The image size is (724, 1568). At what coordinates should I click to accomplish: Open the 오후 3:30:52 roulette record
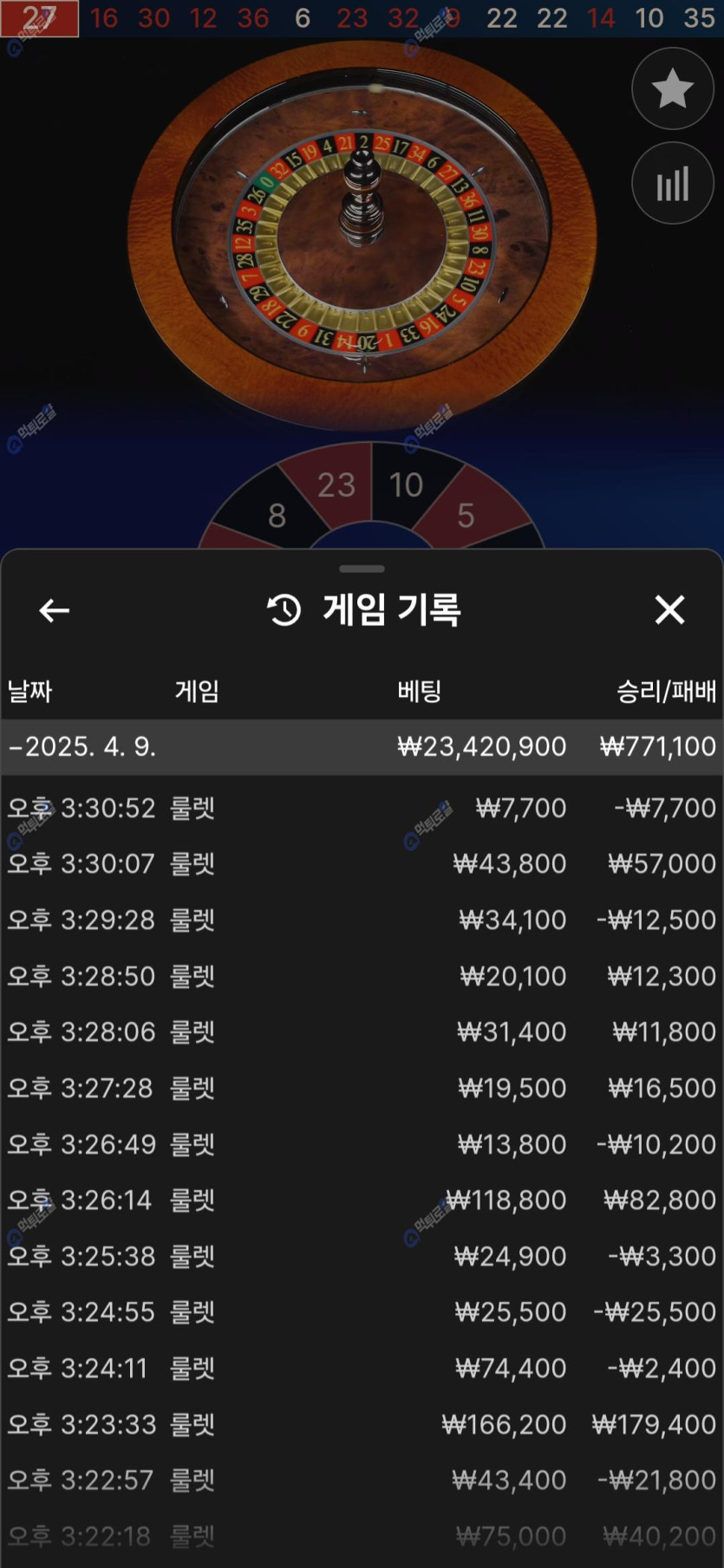coord(362,808)
